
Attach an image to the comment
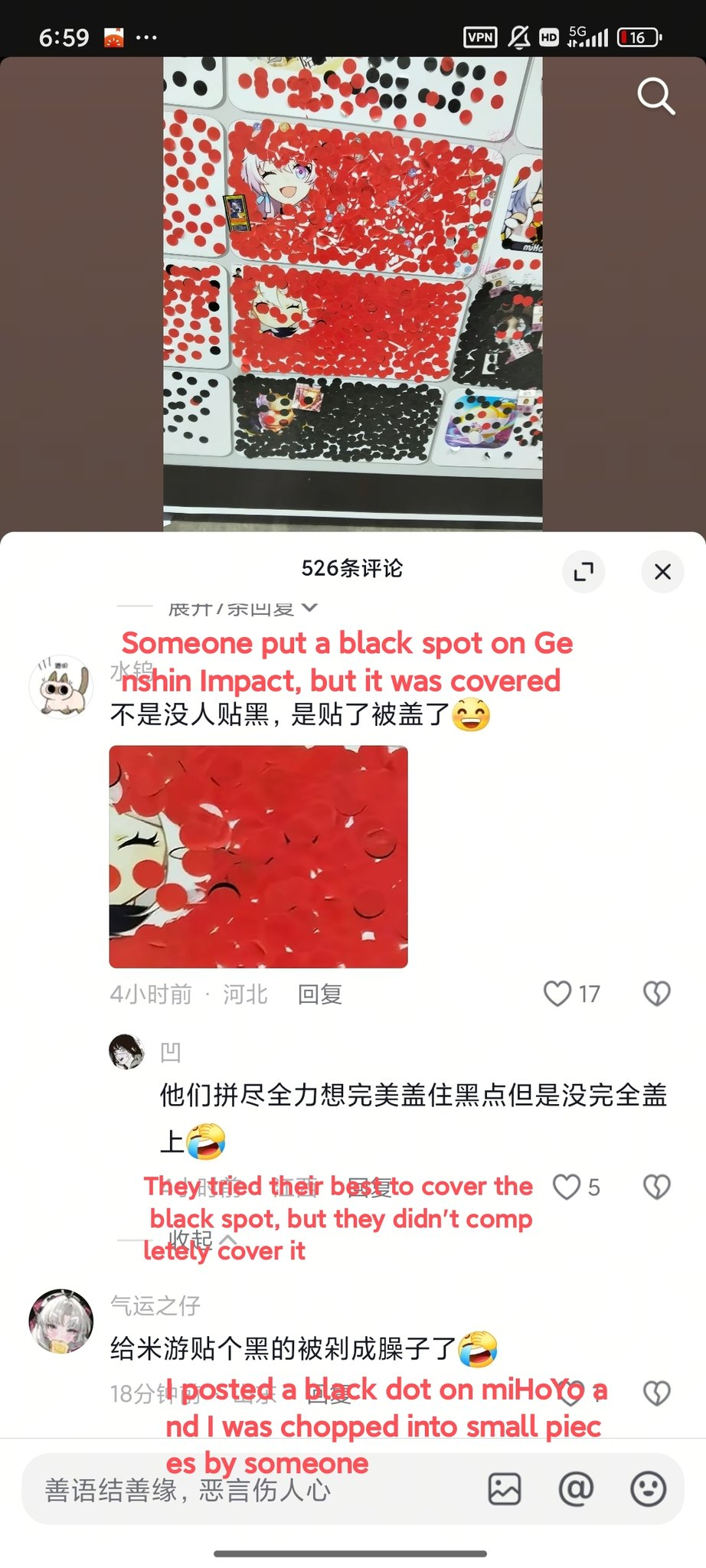(x=505, y=1489)
